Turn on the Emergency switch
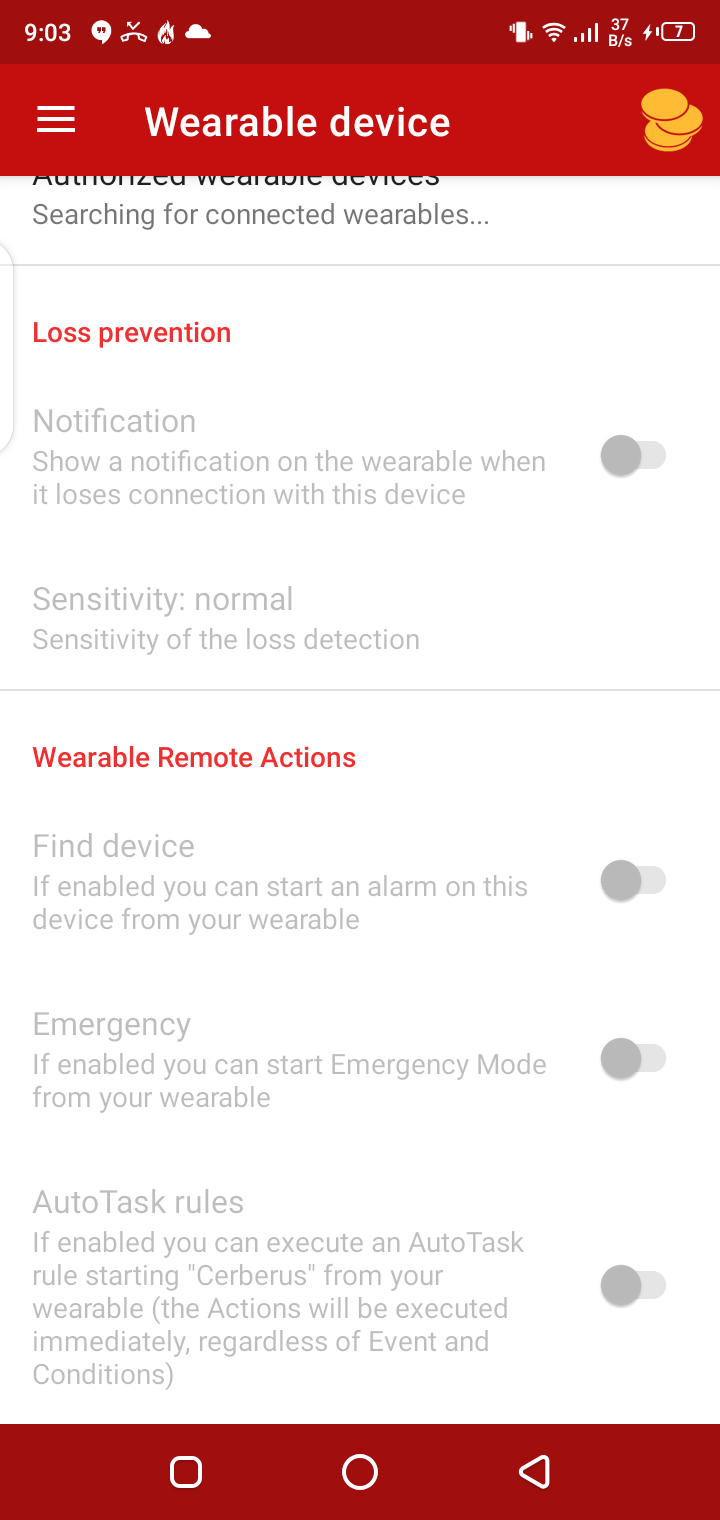 pos(632,1059)
